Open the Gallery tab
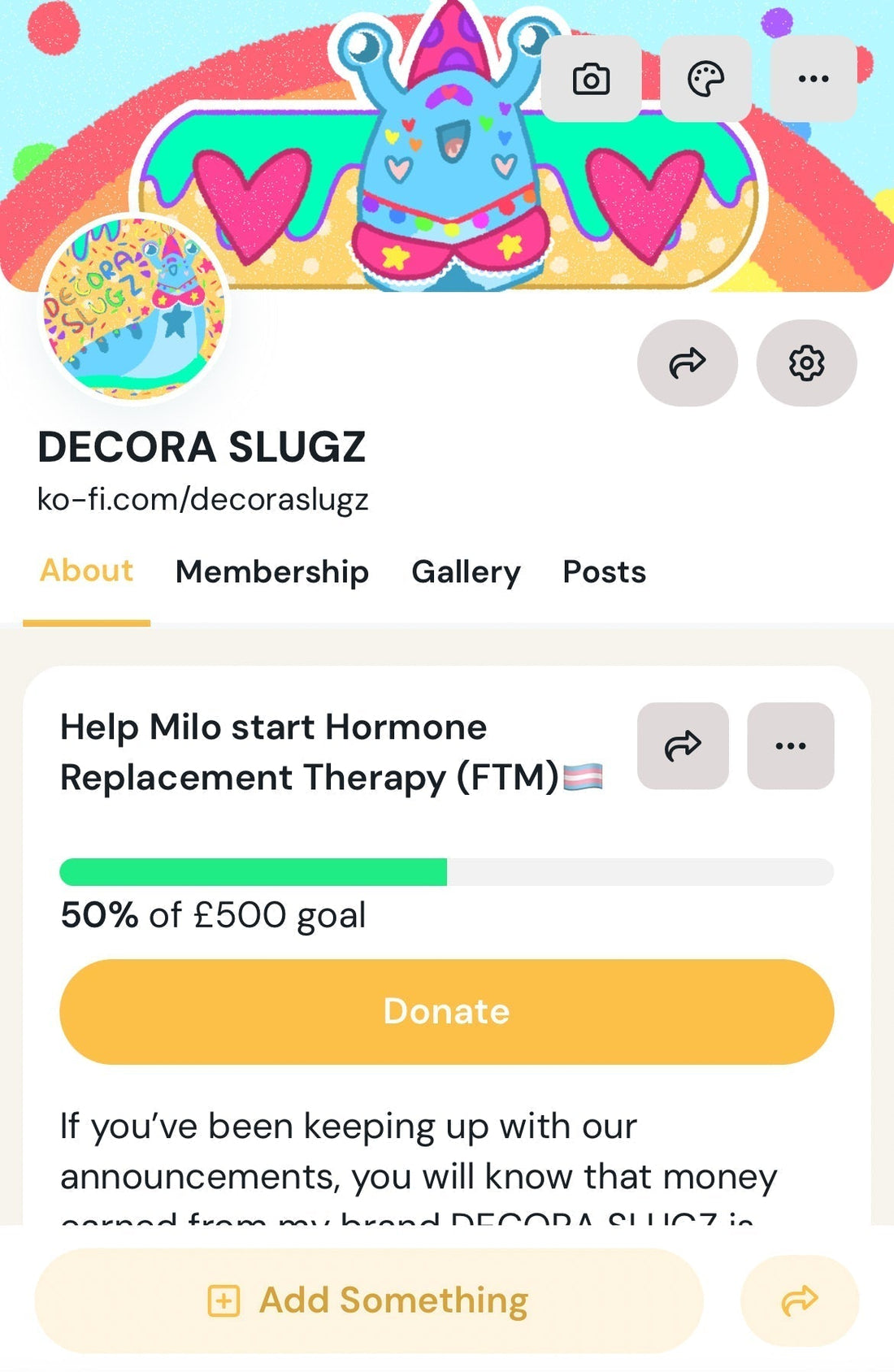 click(x=467, y=572)
